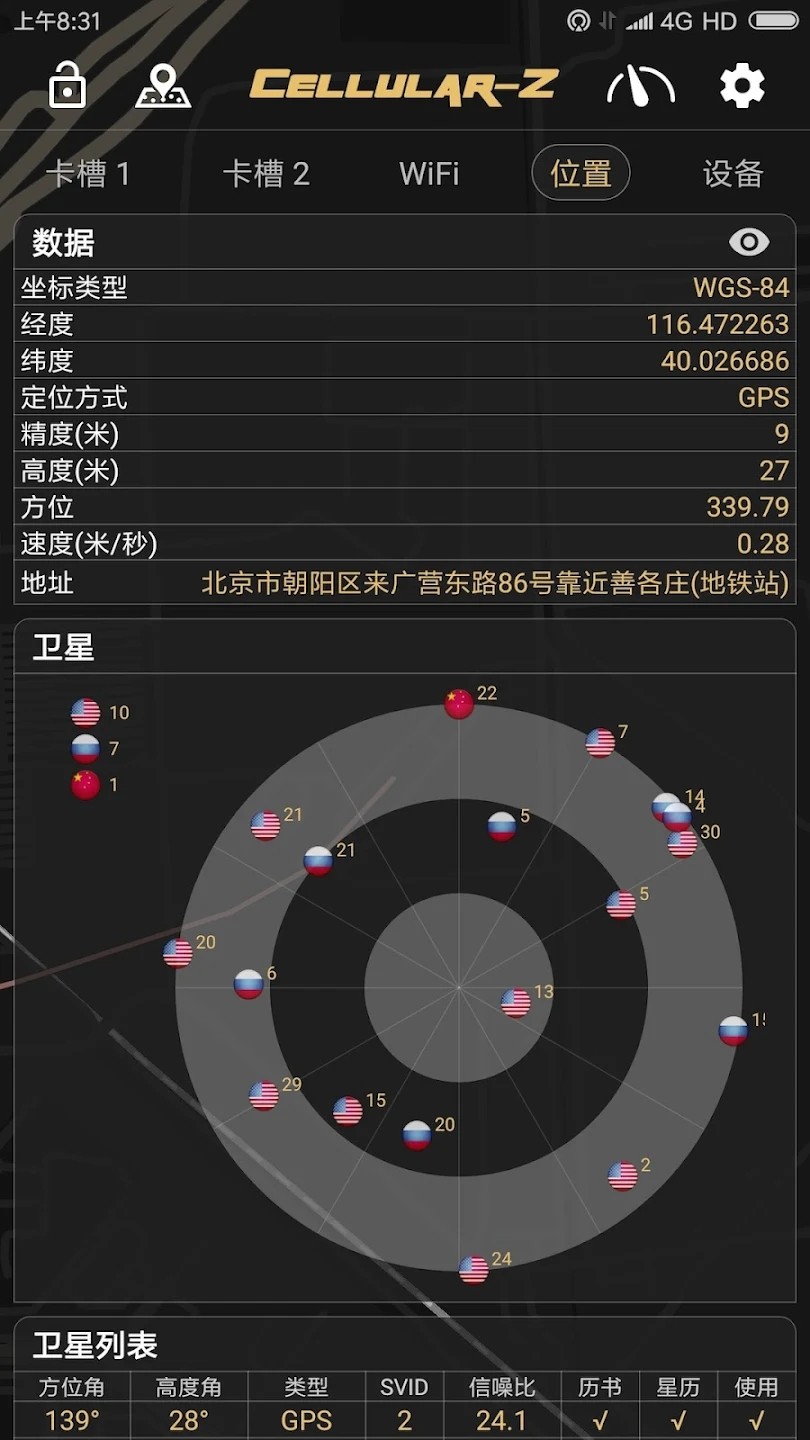Viewport: 810px width, 1440px height.
Task: Select the 定位方式 GPS row
Action: [x=405, y=398]
